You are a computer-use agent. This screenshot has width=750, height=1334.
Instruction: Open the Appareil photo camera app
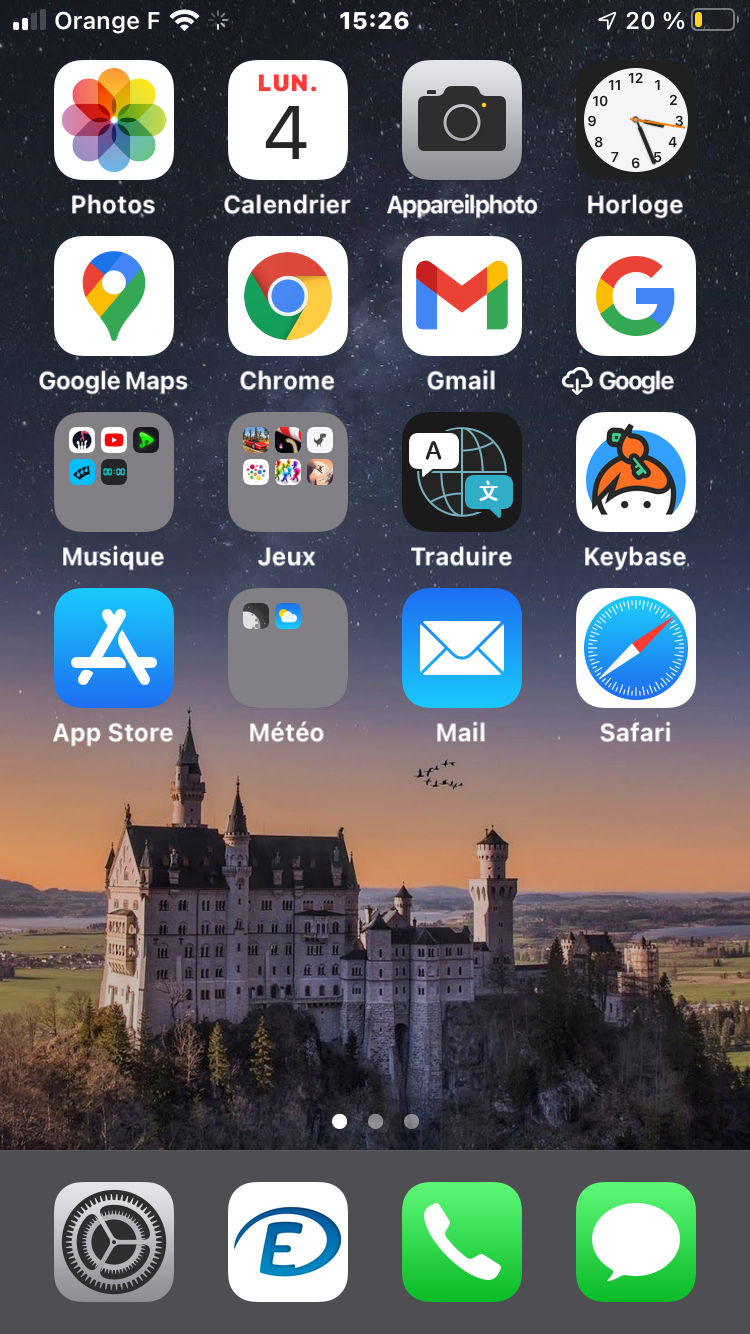click(462, 120)
